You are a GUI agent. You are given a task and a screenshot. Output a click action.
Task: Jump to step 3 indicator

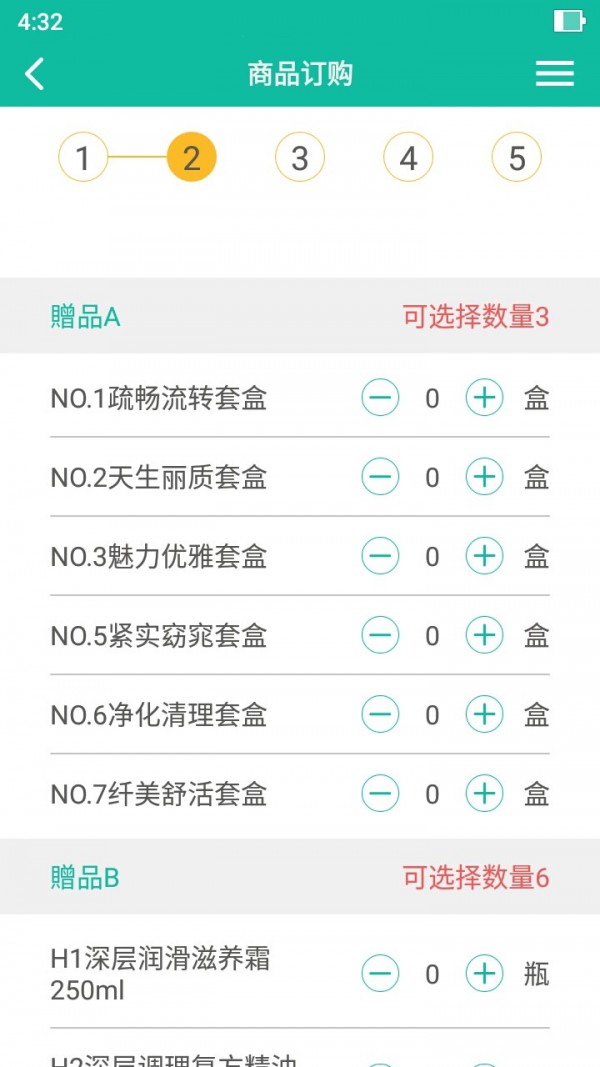click(300, 158)
